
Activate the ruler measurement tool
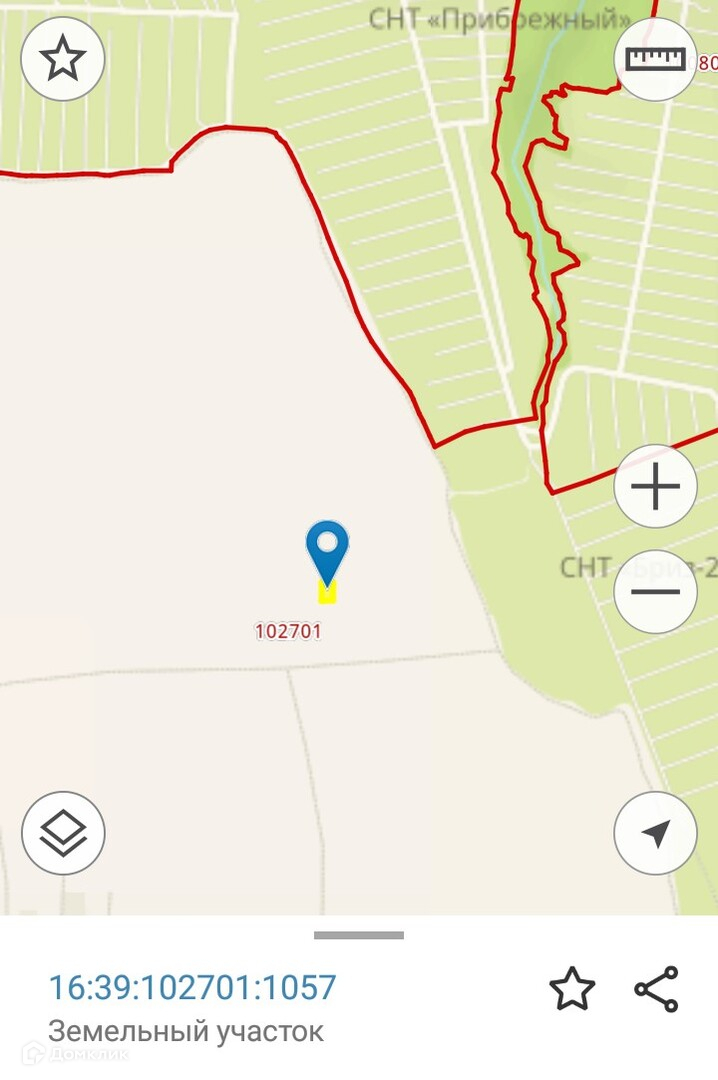click(655, 59)
